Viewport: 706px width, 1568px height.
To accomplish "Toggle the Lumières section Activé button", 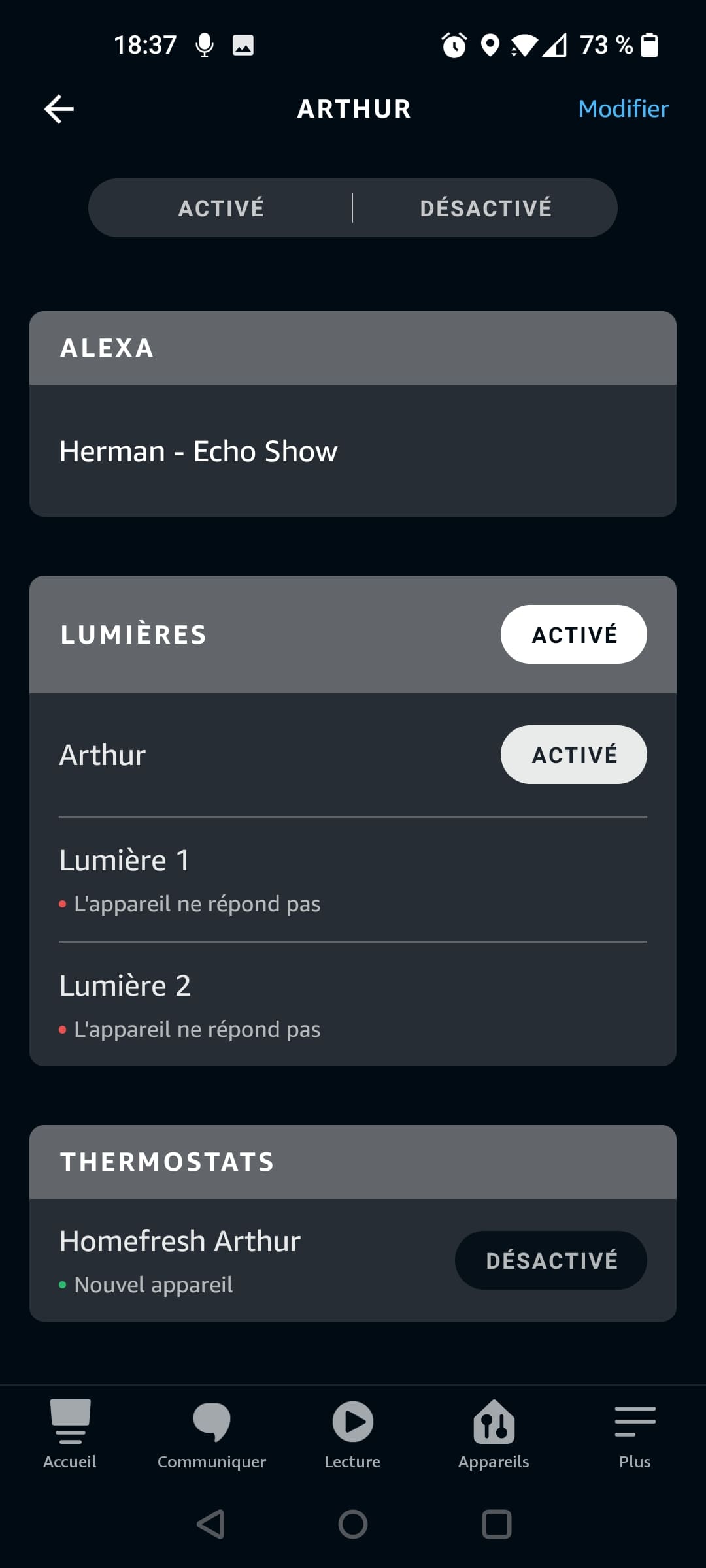I will (x=574, y=634).
